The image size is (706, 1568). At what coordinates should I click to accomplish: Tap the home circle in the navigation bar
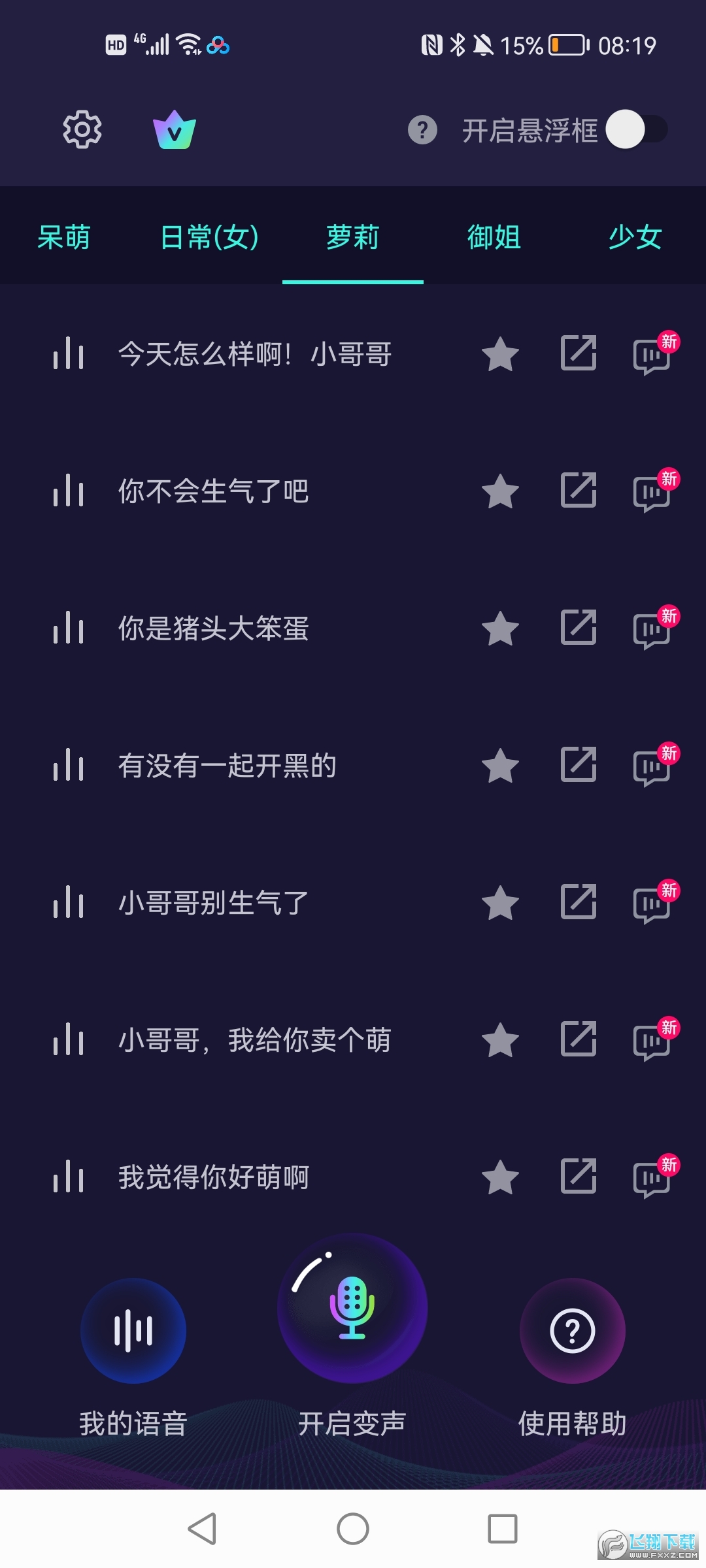click(x=353, y=1529)
